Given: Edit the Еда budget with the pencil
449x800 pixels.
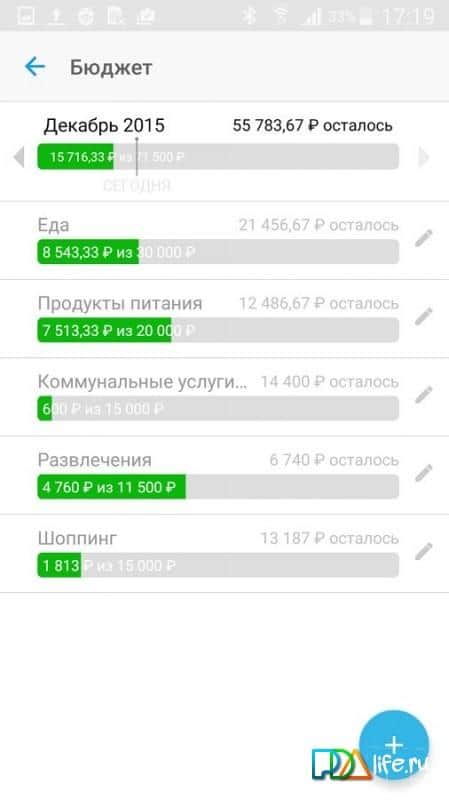Looking at the screenshot, I should 424,238.
